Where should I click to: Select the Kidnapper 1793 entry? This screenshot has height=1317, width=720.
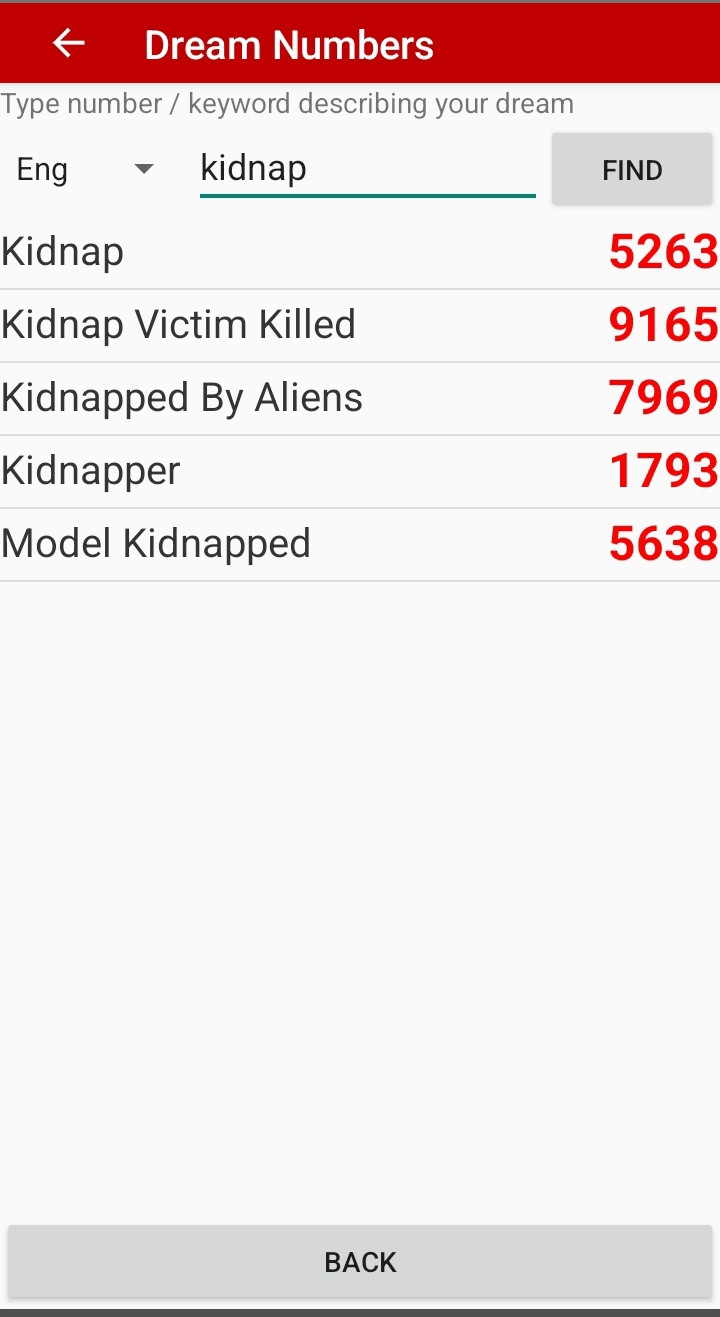360,471
